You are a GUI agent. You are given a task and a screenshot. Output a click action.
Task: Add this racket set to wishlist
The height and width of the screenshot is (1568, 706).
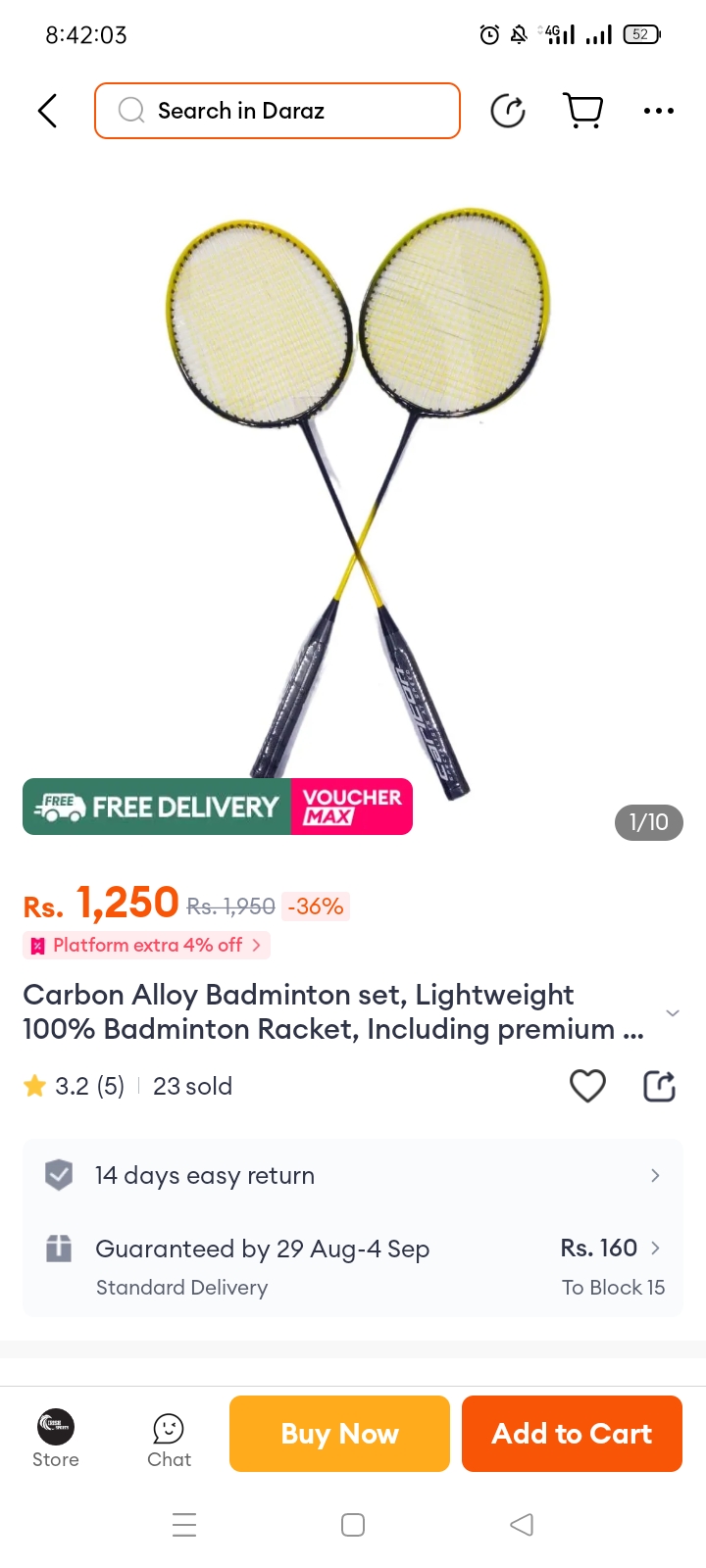click(587, 1086)
